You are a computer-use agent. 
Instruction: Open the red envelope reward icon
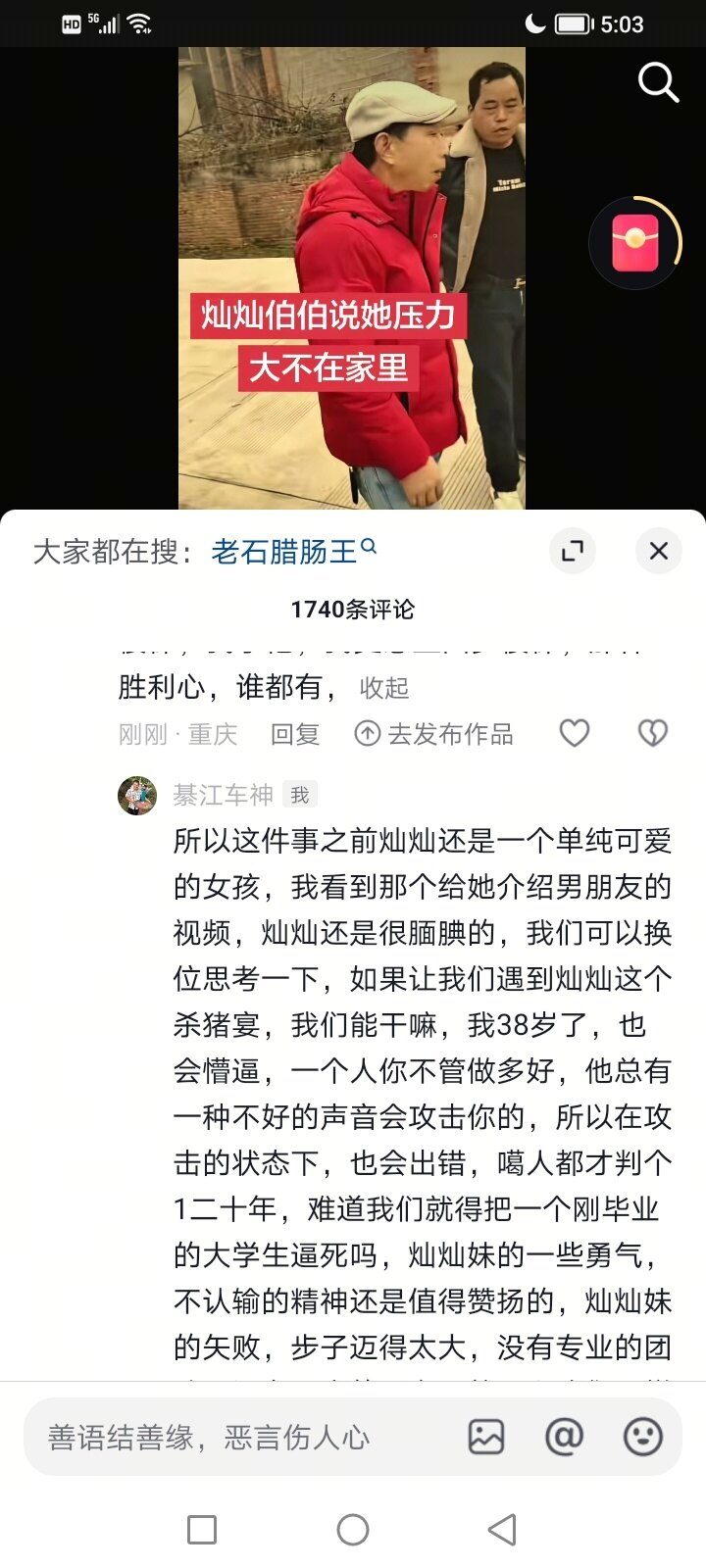[635, 243]
